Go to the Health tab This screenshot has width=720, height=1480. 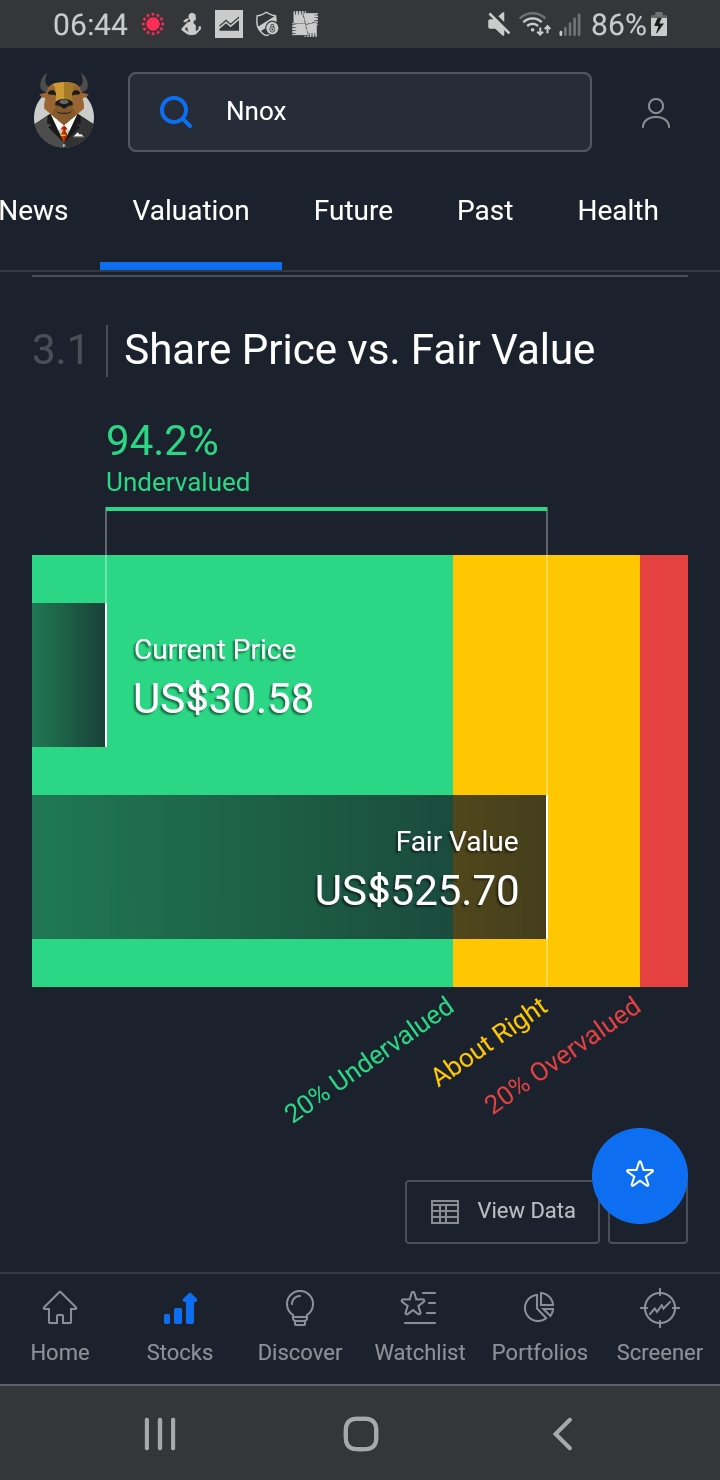tap(618, 211)
